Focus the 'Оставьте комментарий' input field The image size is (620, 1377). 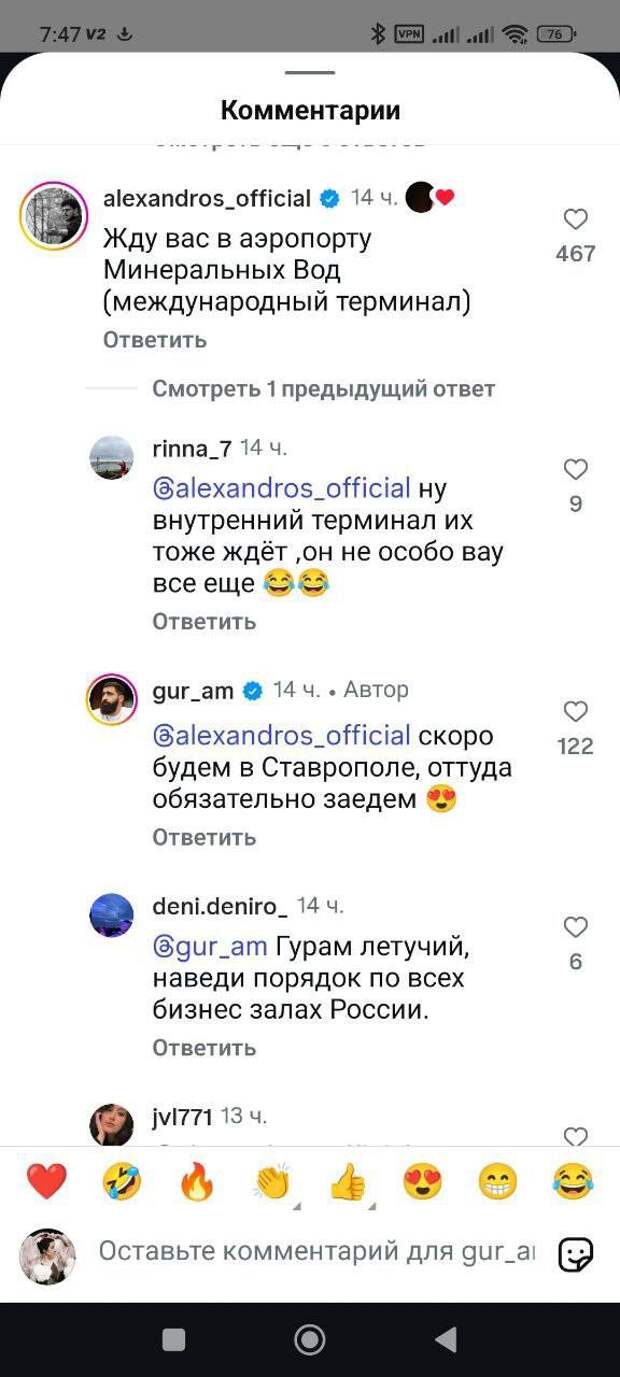[315, 1251]
